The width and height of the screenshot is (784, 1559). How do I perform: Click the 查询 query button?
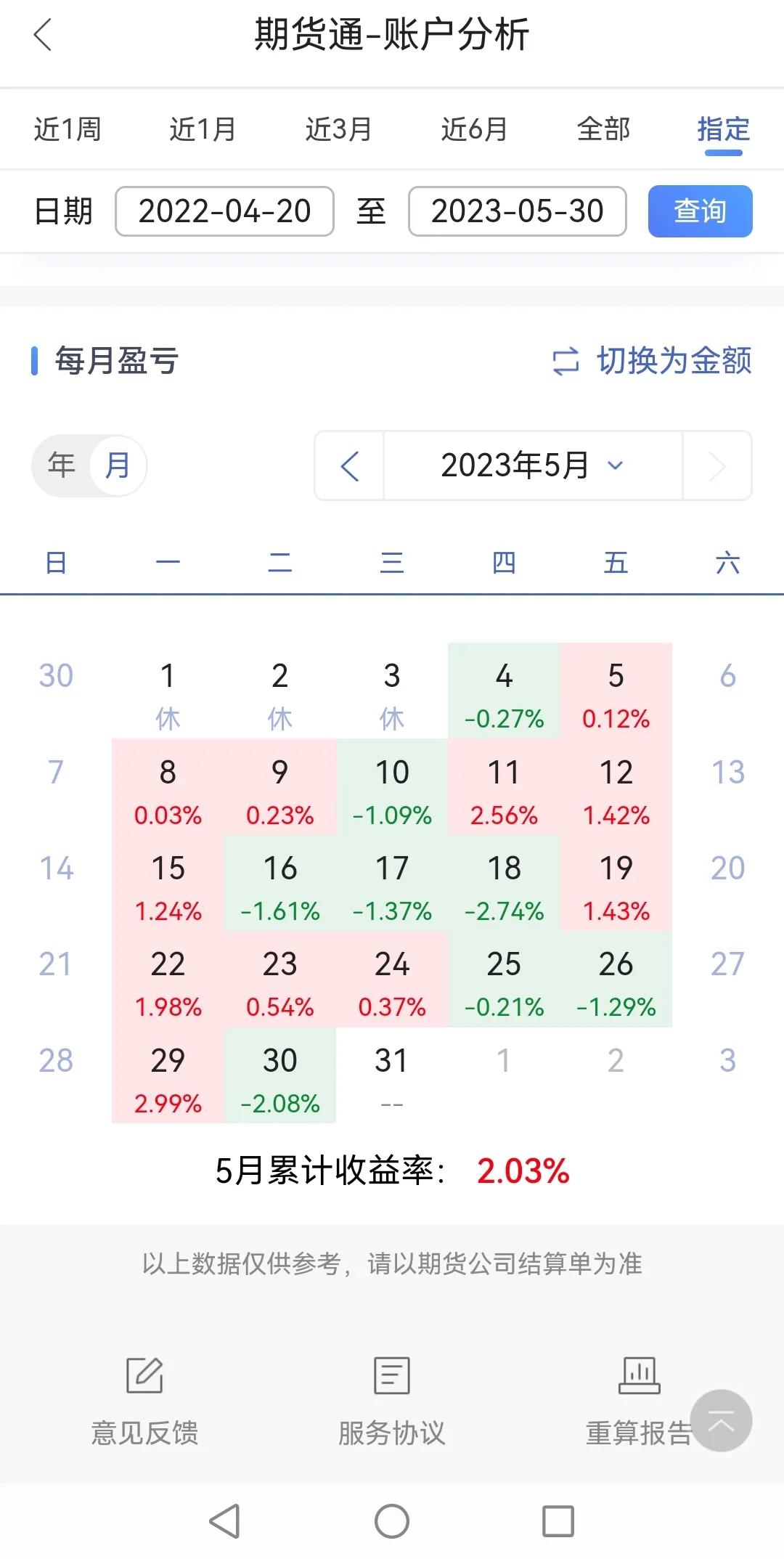click(699, 211)
